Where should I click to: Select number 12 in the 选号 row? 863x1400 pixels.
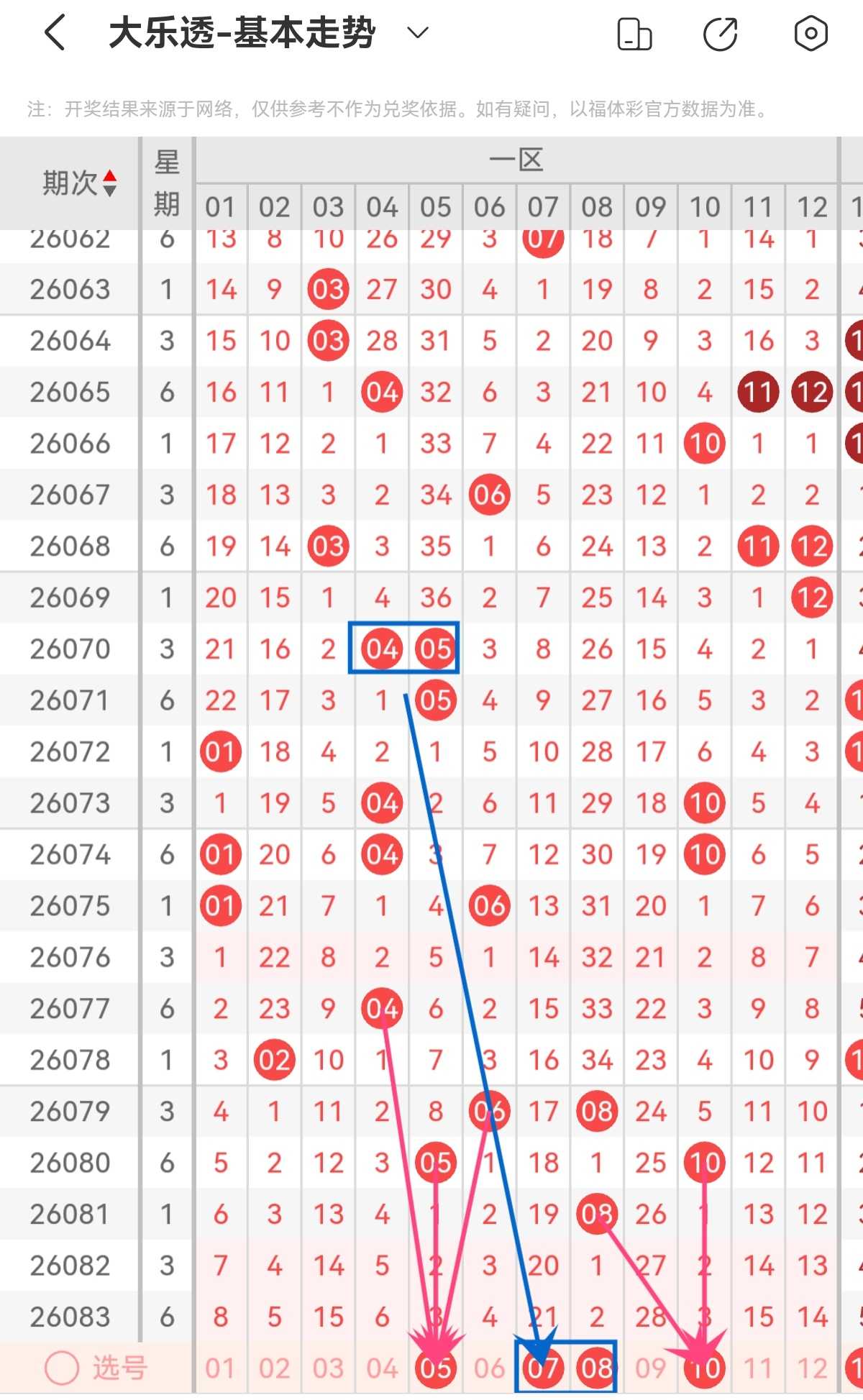coord(812,1368)
